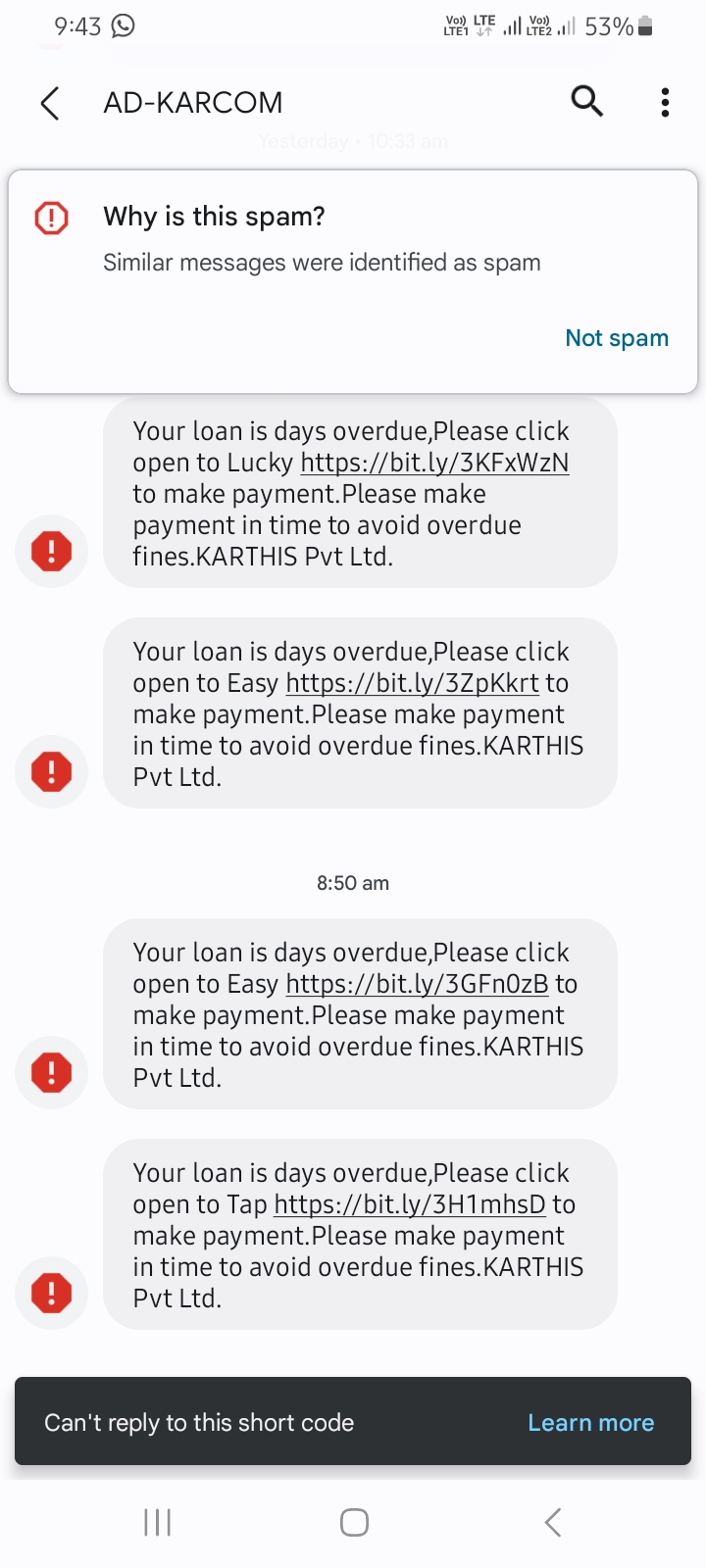Open link bit.ly/3KFxWzN
706x1568 pixels.
coord(434,463)
